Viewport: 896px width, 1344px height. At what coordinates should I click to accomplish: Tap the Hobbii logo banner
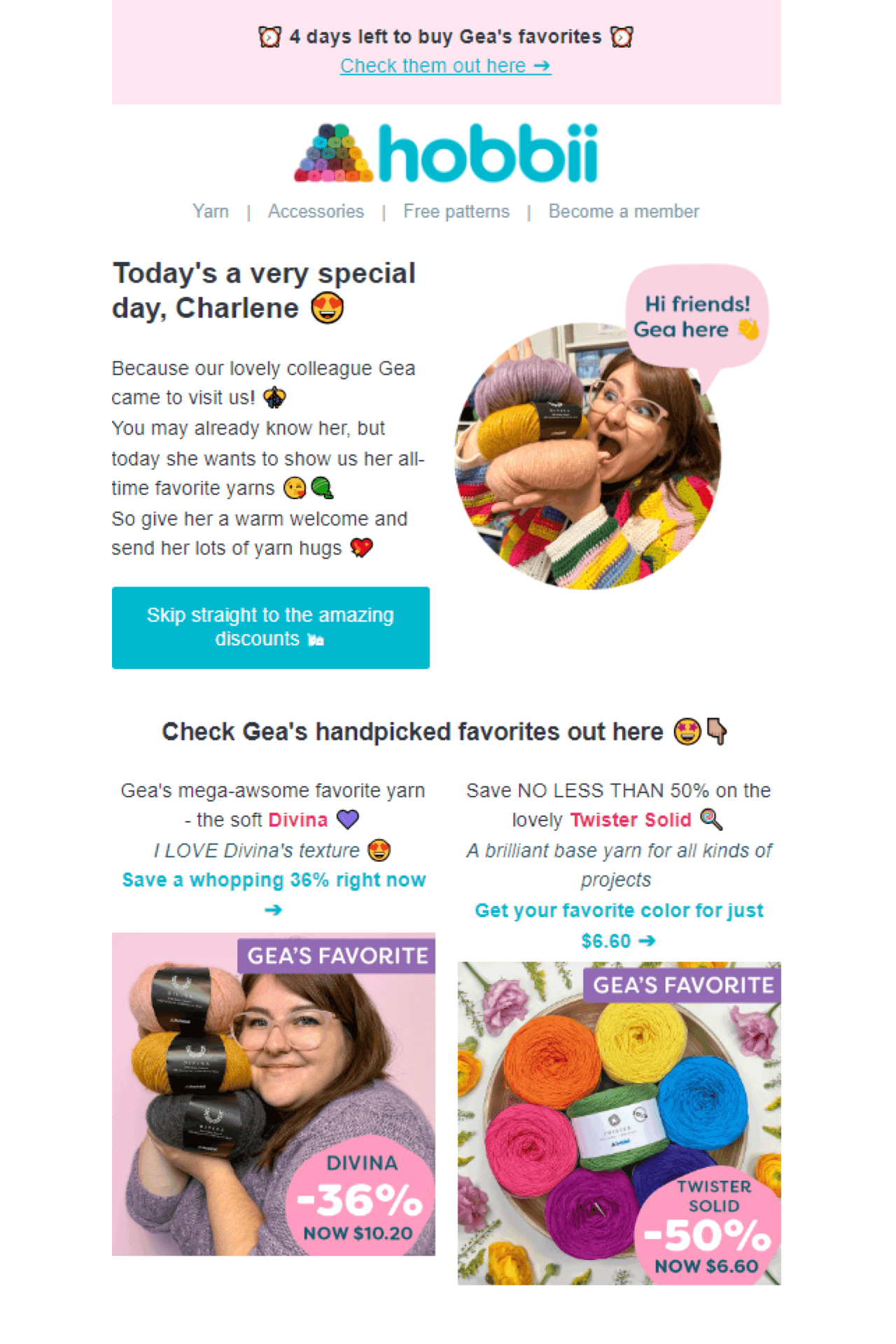click(446, 153)
